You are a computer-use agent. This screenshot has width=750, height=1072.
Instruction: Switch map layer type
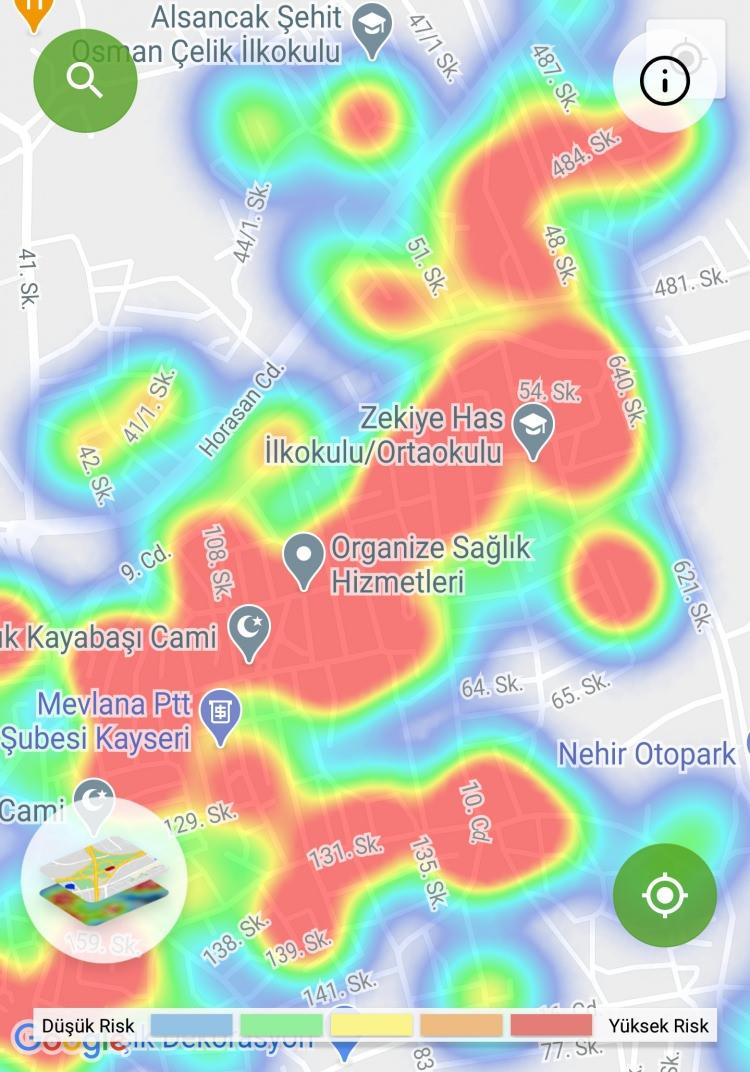[104, 878]
